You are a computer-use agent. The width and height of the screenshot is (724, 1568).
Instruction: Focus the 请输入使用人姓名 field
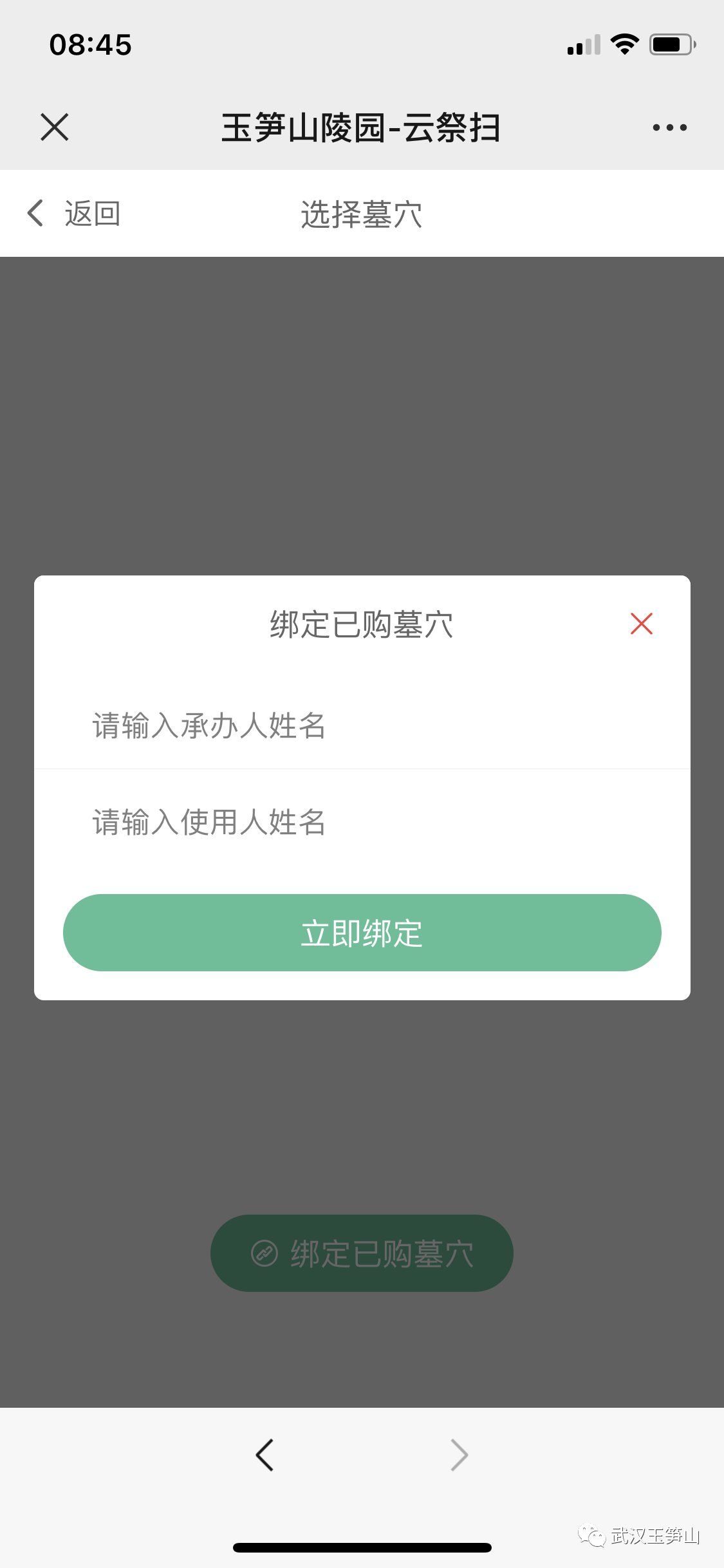coord(360,822)
